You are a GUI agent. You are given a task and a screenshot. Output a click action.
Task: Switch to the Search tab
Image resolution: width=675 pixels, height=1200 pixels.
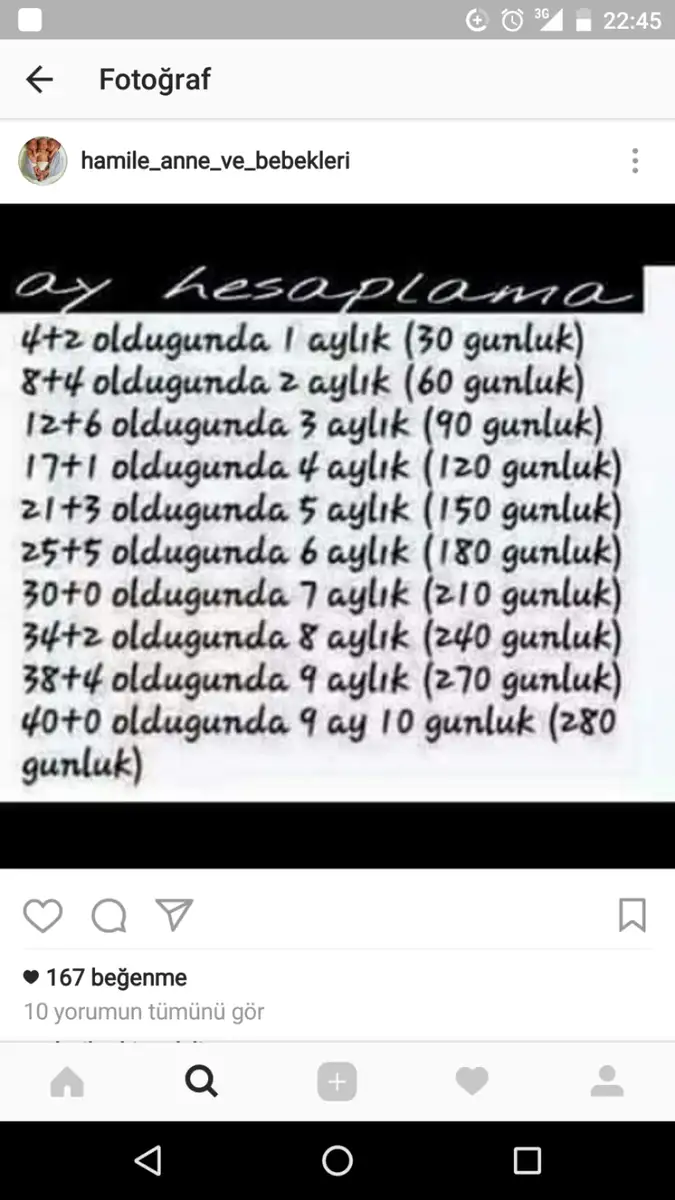(x=201, y=1081)
